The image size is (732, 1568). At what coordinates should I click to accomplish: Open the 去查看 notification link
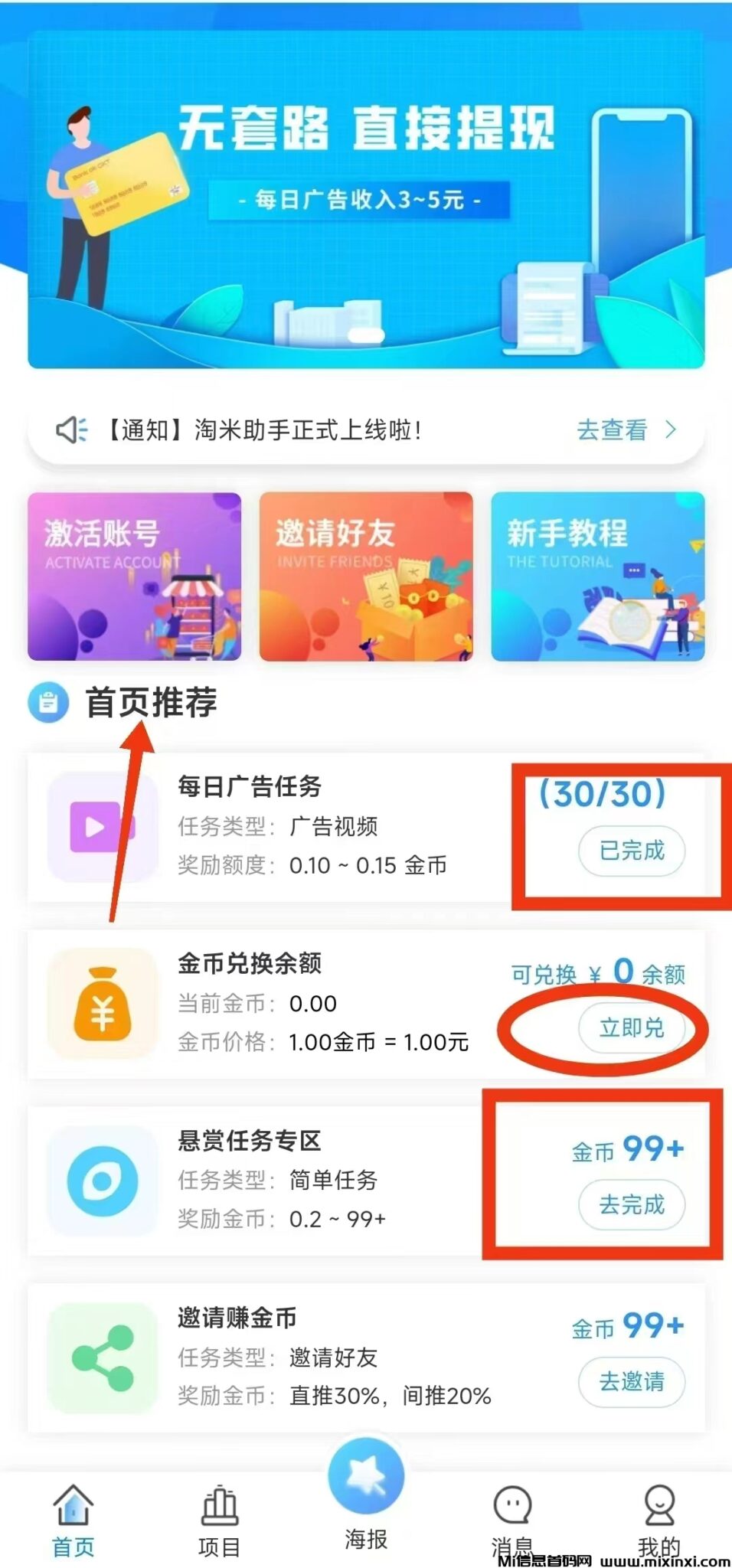coord(613,431)
